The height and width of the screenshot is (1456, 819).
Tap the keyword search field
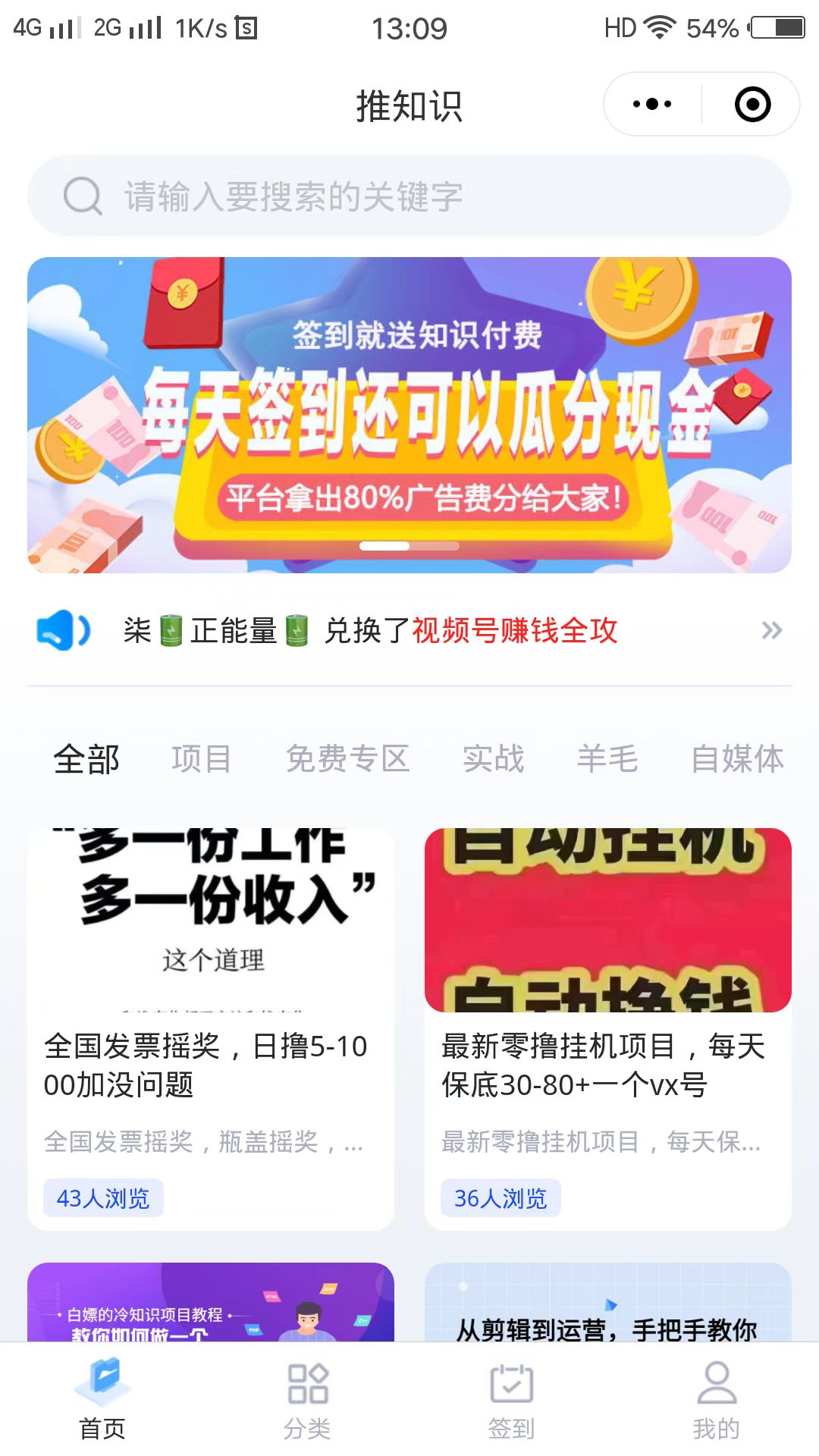409,196
